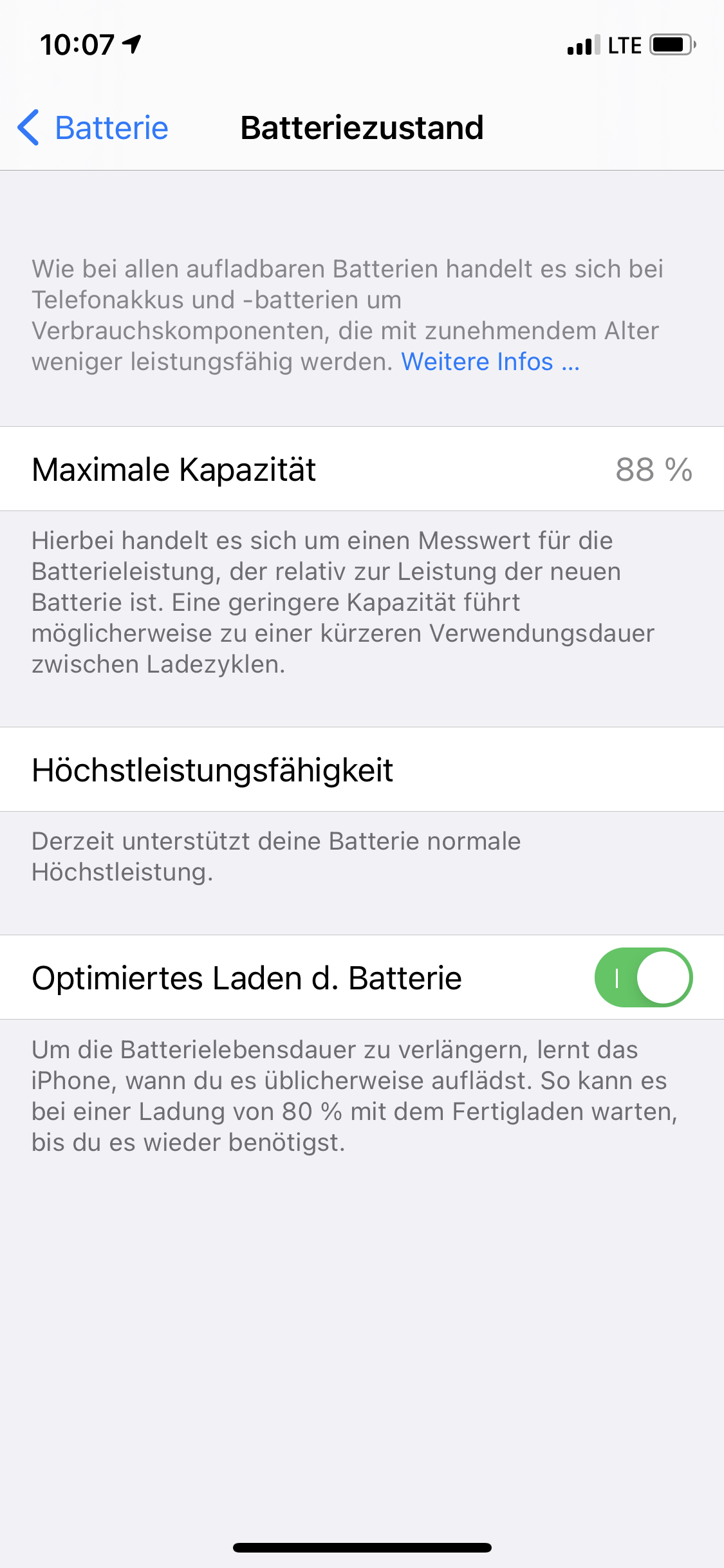Go back to Batterie settings
The image size is (724, 1568).
pos(93,127)
